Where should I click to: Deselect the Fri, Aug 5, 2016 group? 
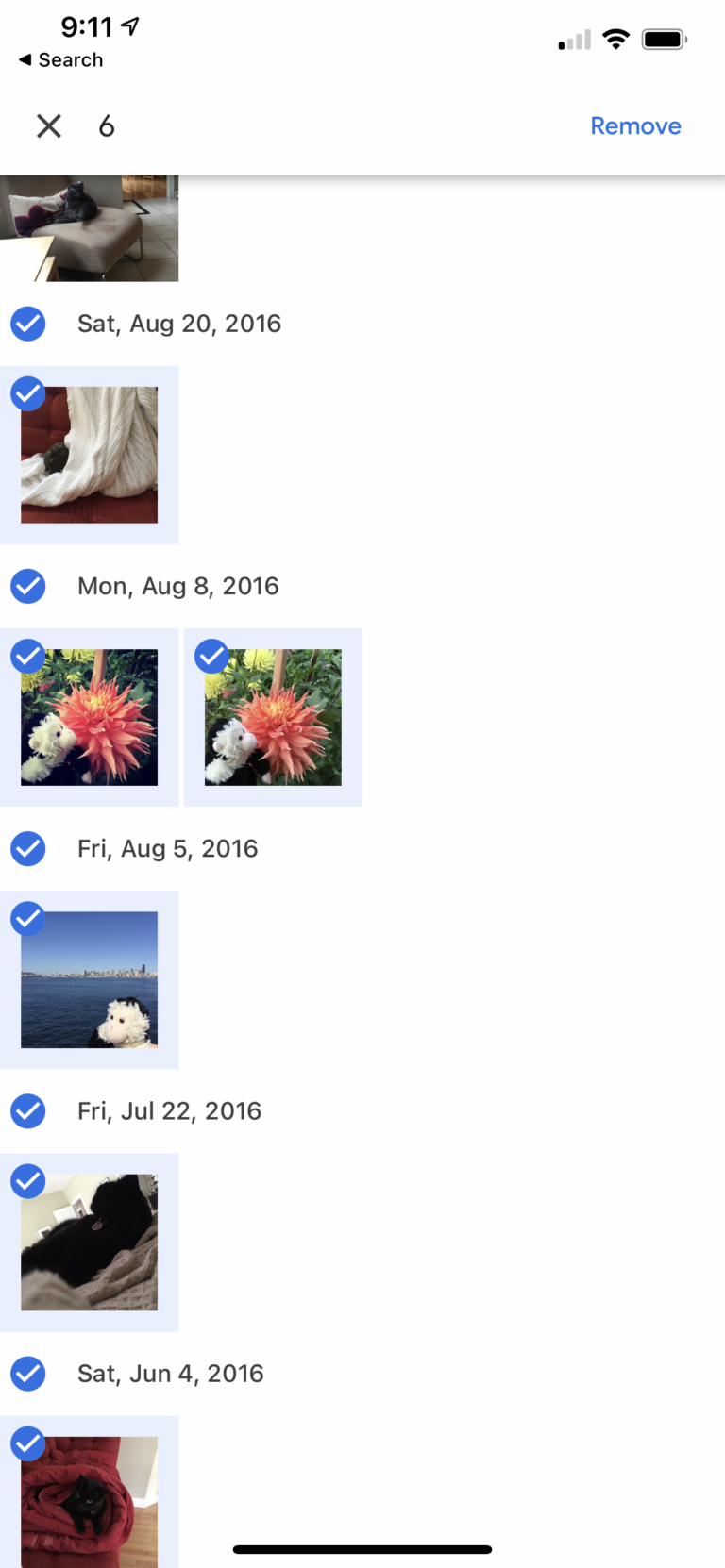pos(27,848)
